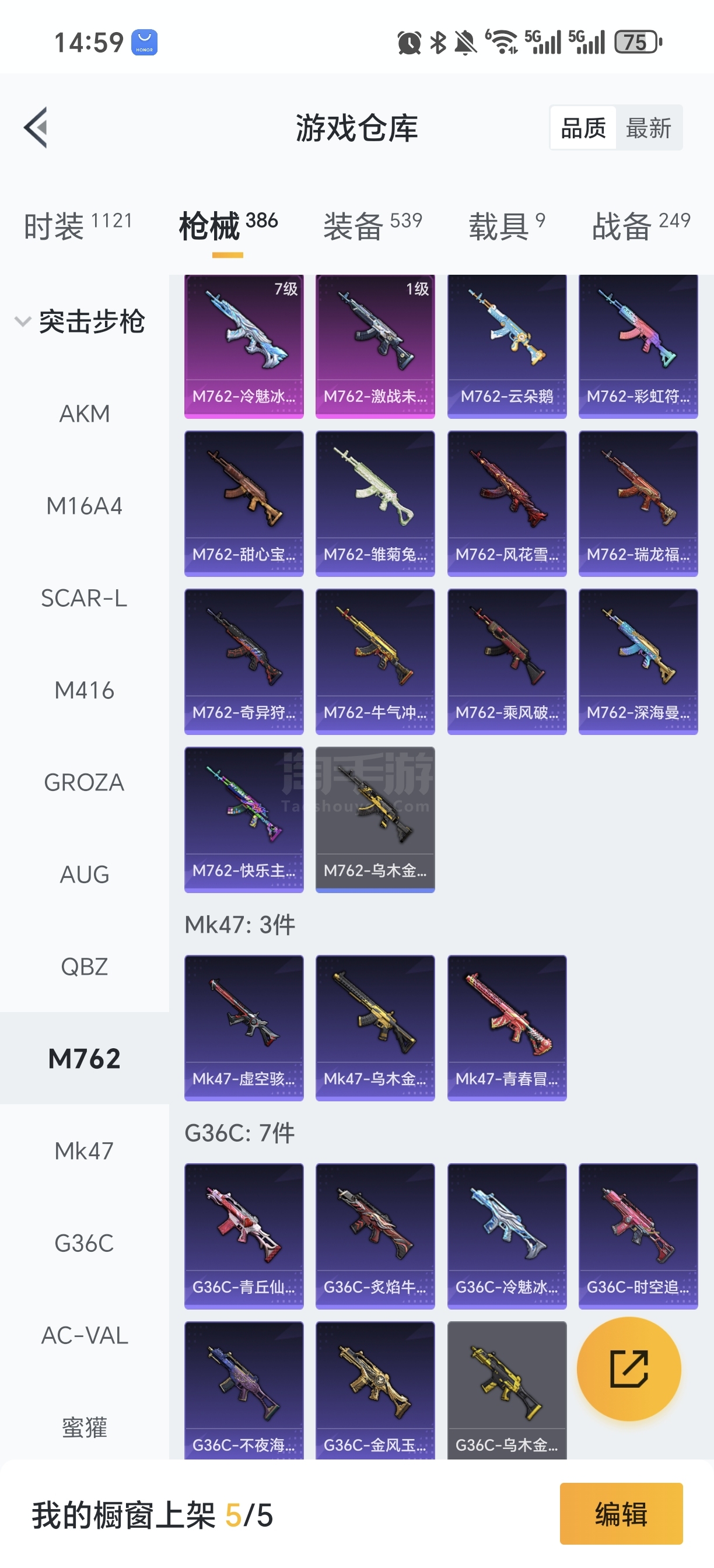This screenshot has height=1568, width=714.
Task: Switch to the 载具 tab
Action: click(506, 225)
